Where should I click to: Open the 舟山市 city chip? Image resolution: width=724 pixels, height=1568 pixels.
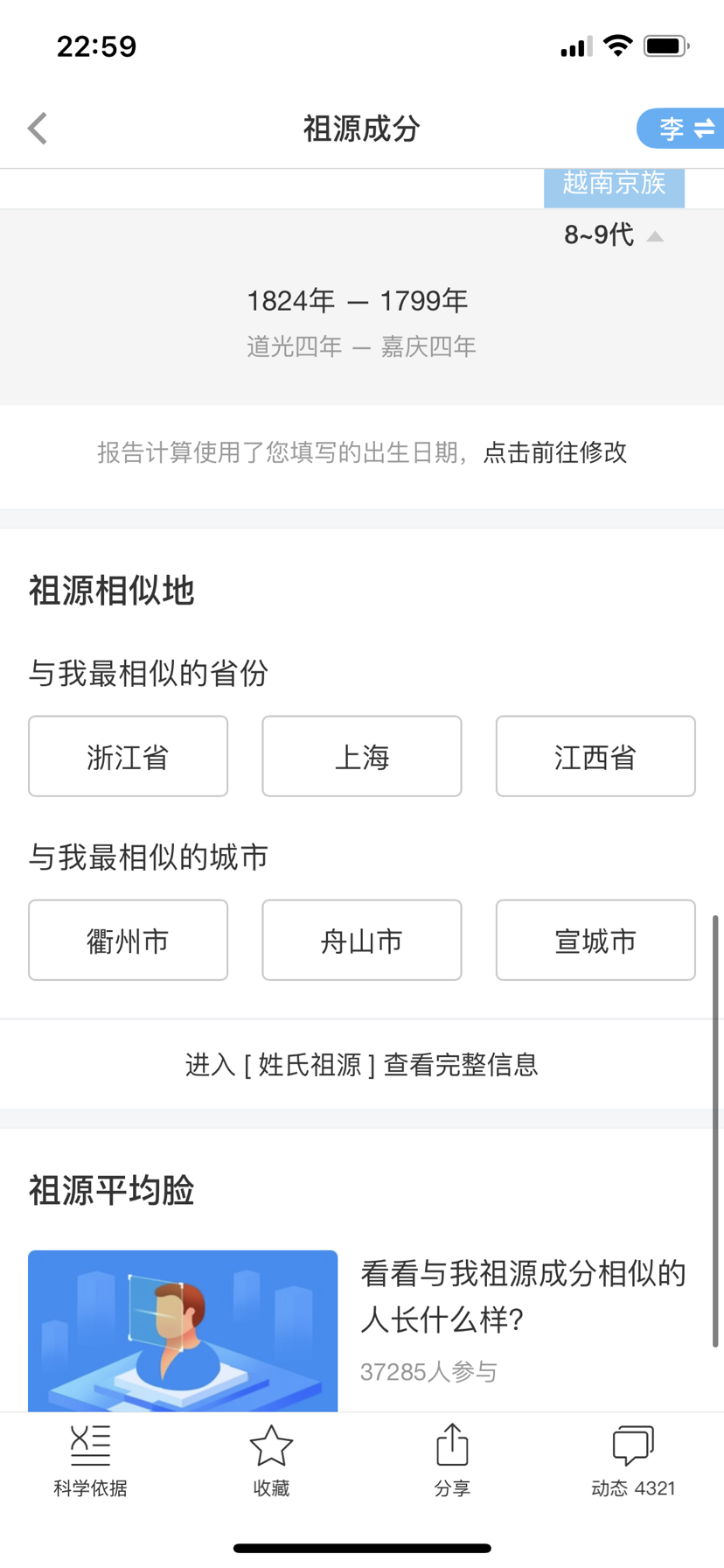[362, 940]
